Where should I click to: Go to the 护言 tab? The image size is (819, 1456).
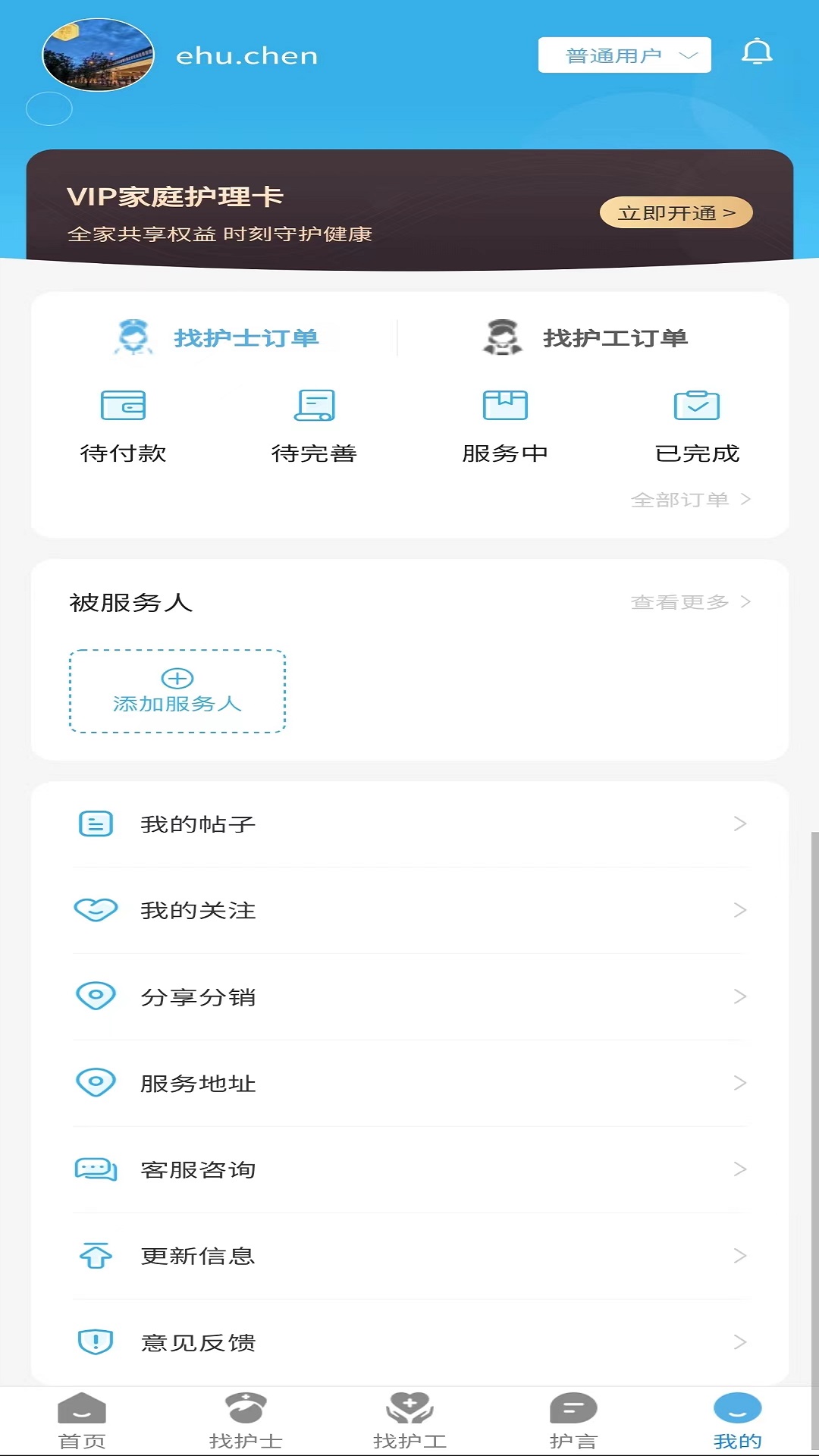coord(573,1421)
